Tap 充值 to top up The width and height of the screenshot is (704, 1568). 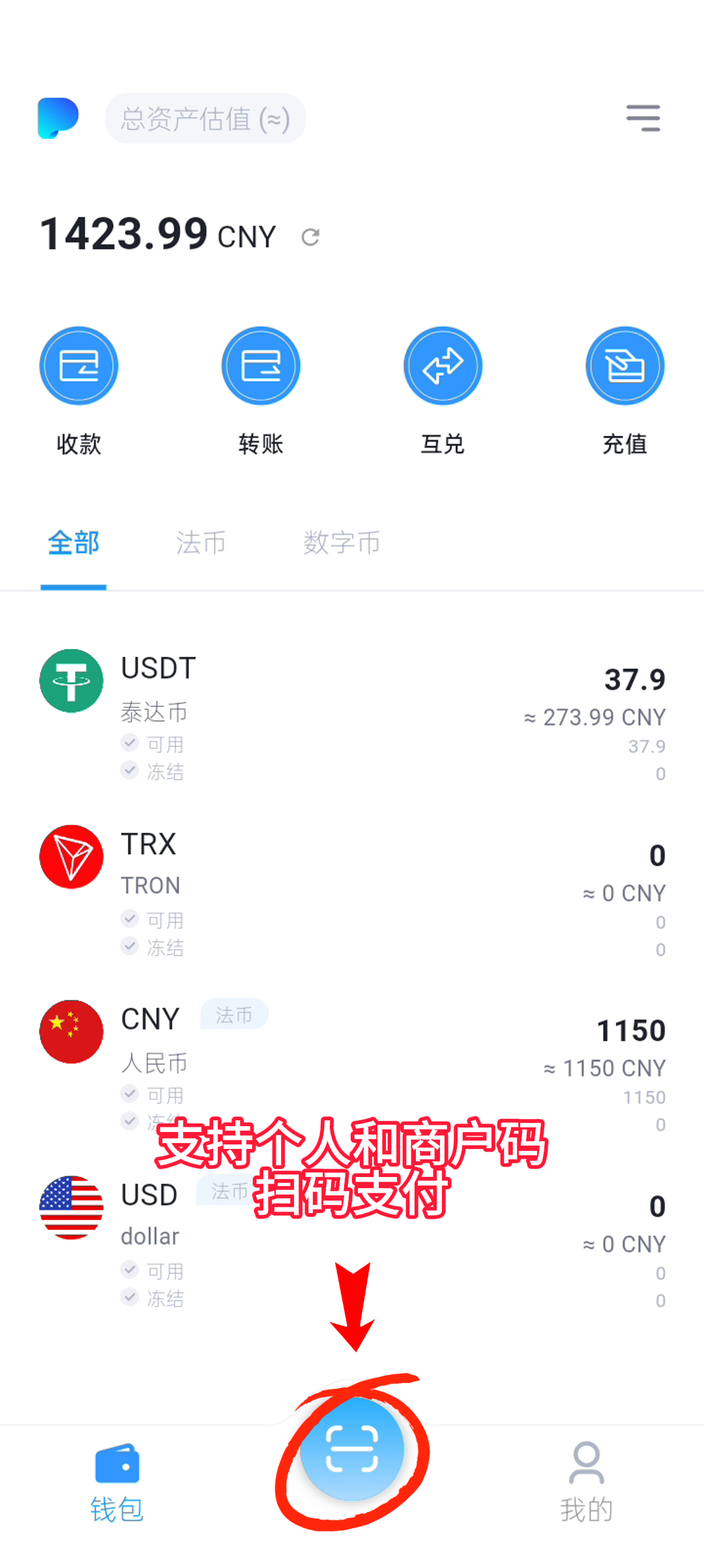pyautogui.click(x=624, y=367)
